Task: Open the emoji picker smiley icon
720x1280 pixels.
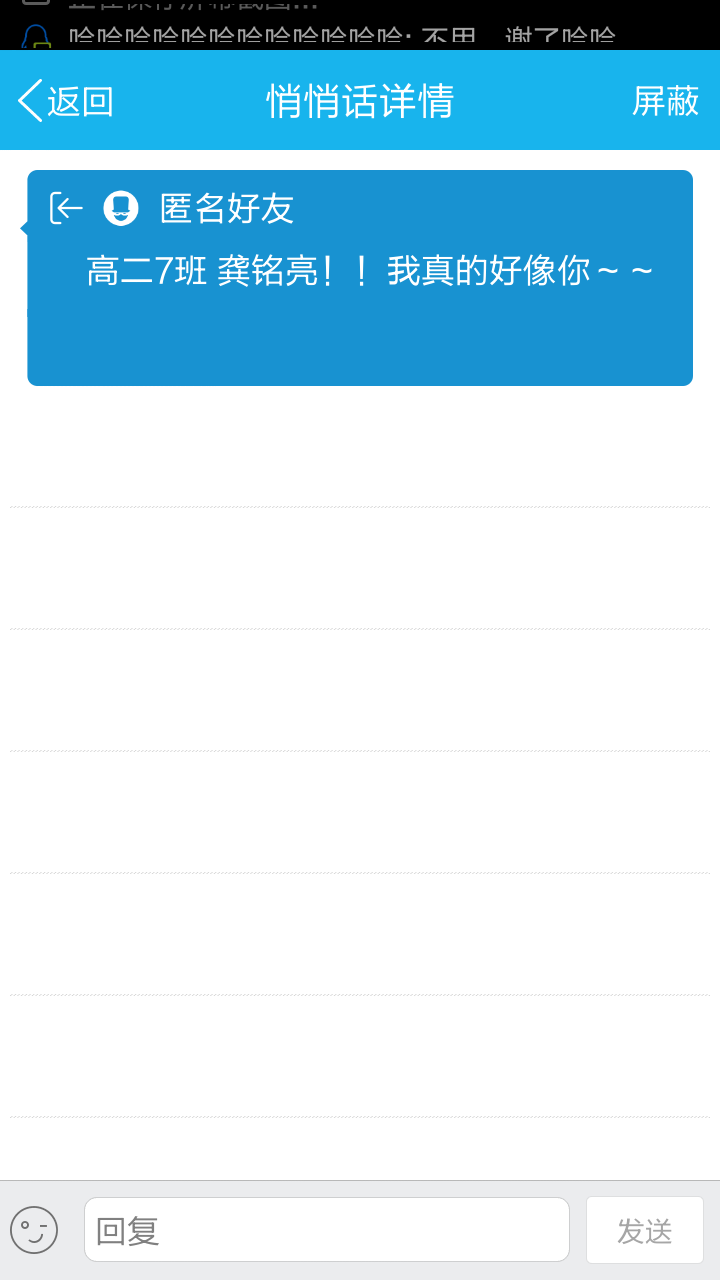Action: tap(34, 1230)
